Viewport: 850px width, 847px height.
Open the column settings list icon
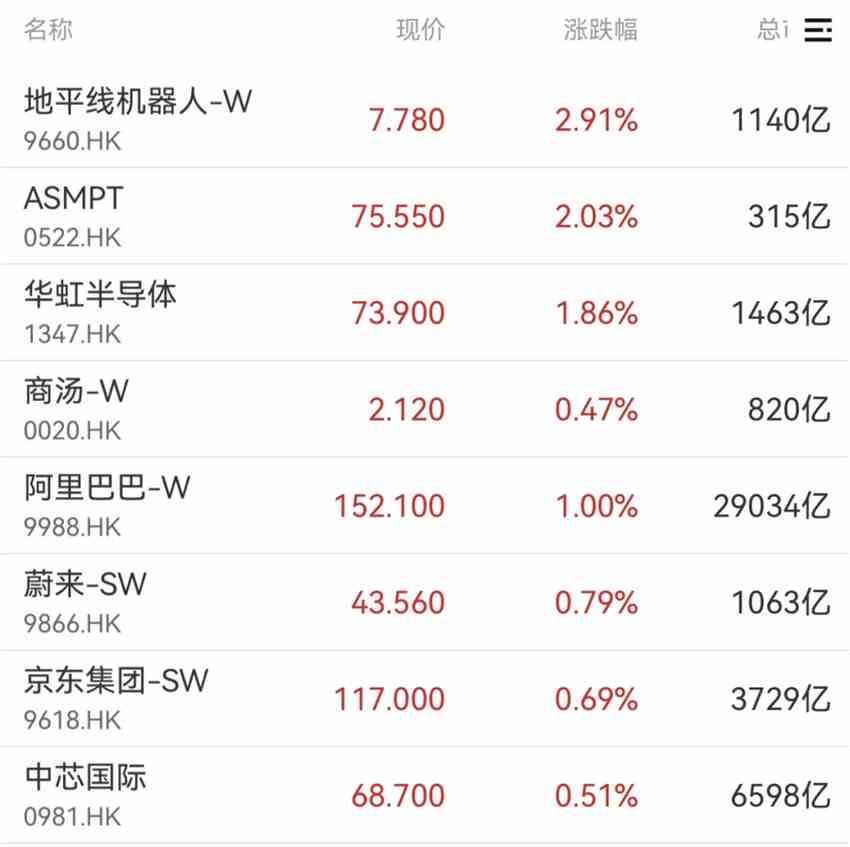point(818,30)
